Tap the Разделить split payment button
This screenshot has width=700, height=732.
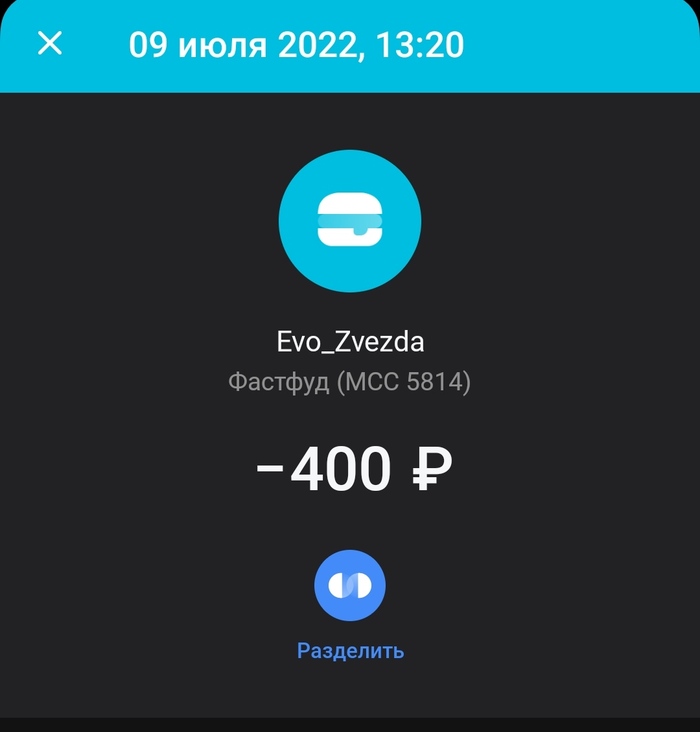(350, 587)
